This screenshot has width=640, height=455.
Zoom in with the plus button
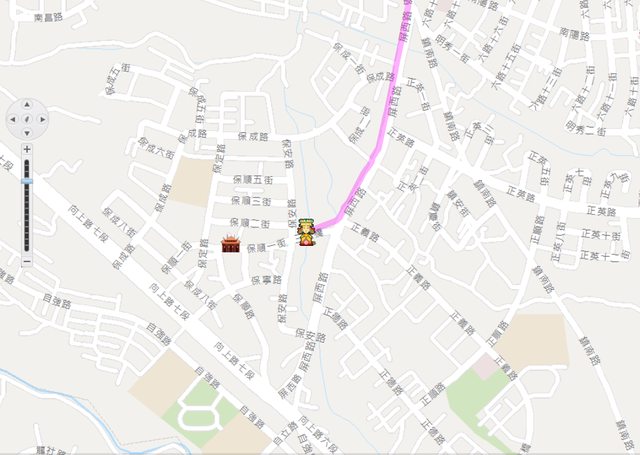pos(27,150)
